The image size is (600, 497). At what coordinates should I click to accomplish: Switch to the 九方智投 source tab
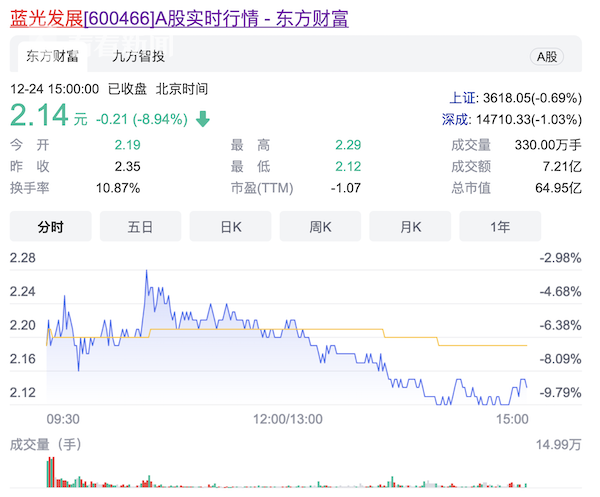click(x=139, y=57)
